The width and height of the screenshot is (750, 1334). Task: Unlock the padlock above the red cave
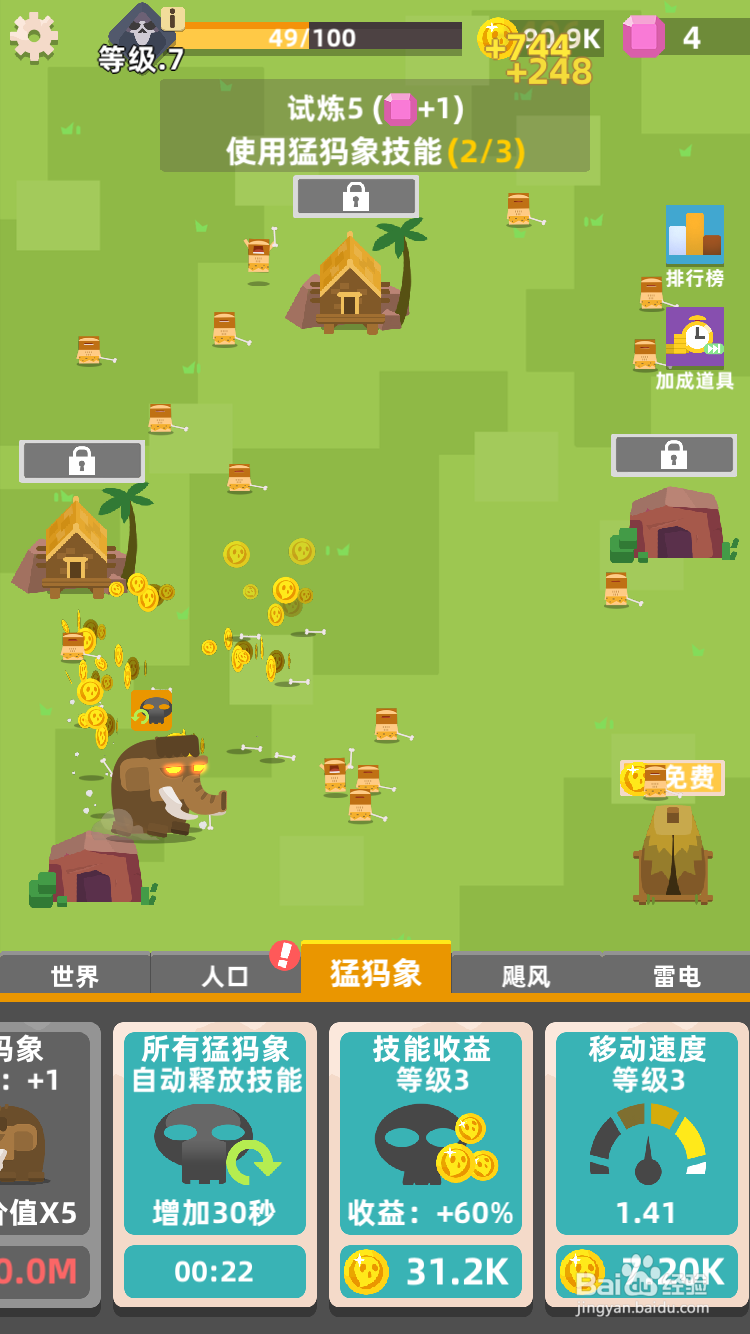673,455
